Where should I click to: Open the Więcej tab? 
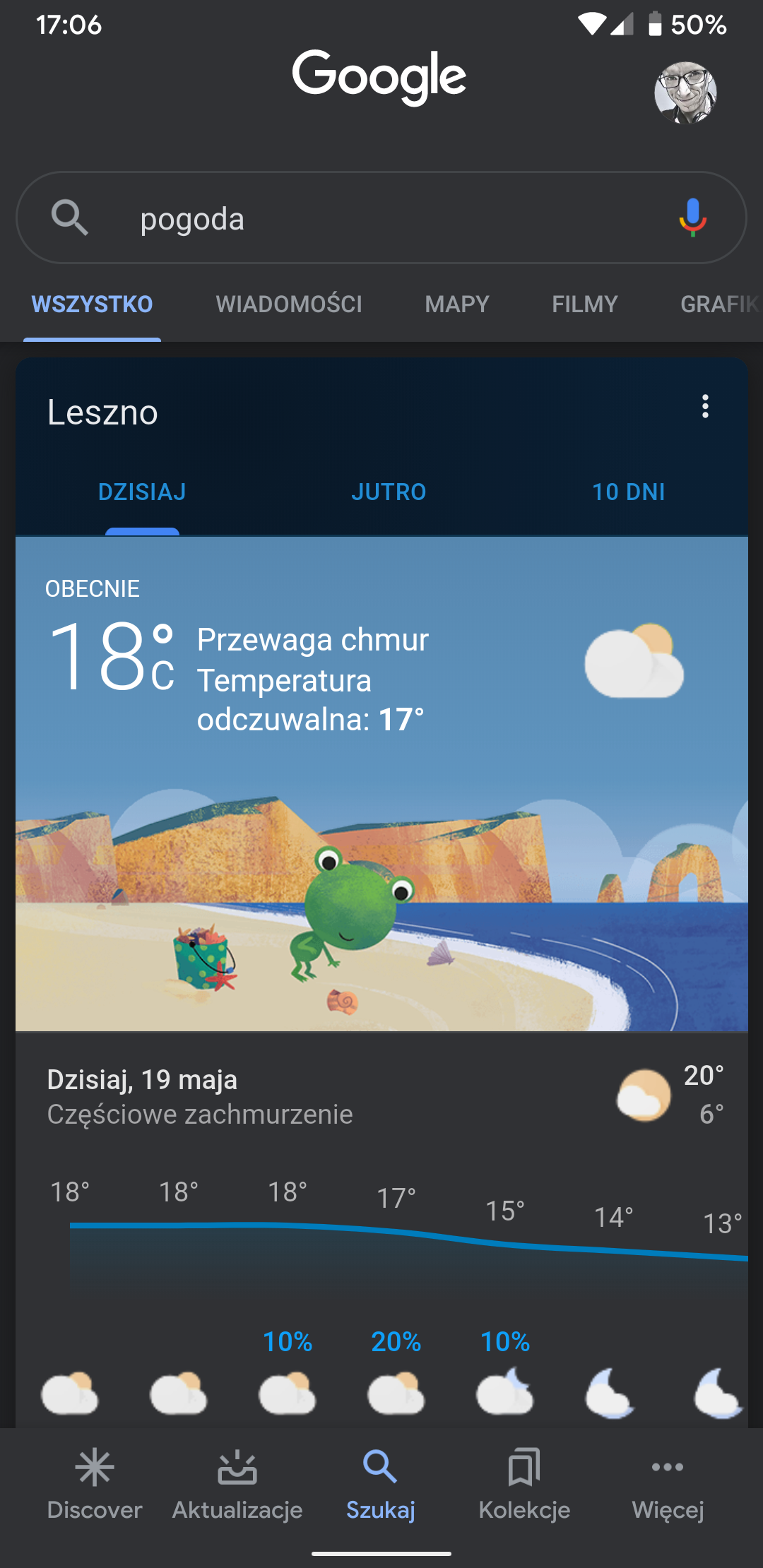[x=668, y=1484]
